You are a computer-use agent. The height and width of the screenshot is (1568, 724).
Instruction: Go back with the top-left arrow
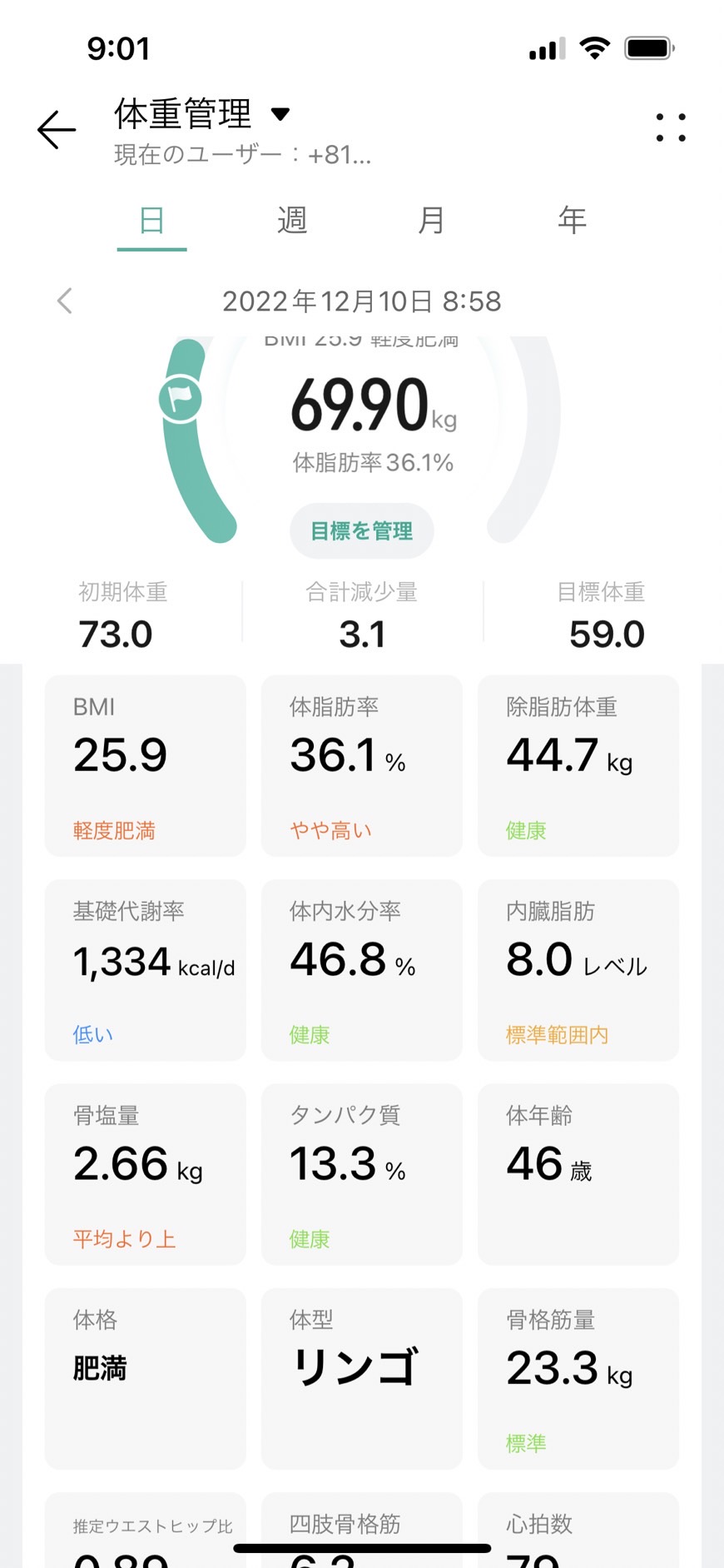tap(57, 130)
